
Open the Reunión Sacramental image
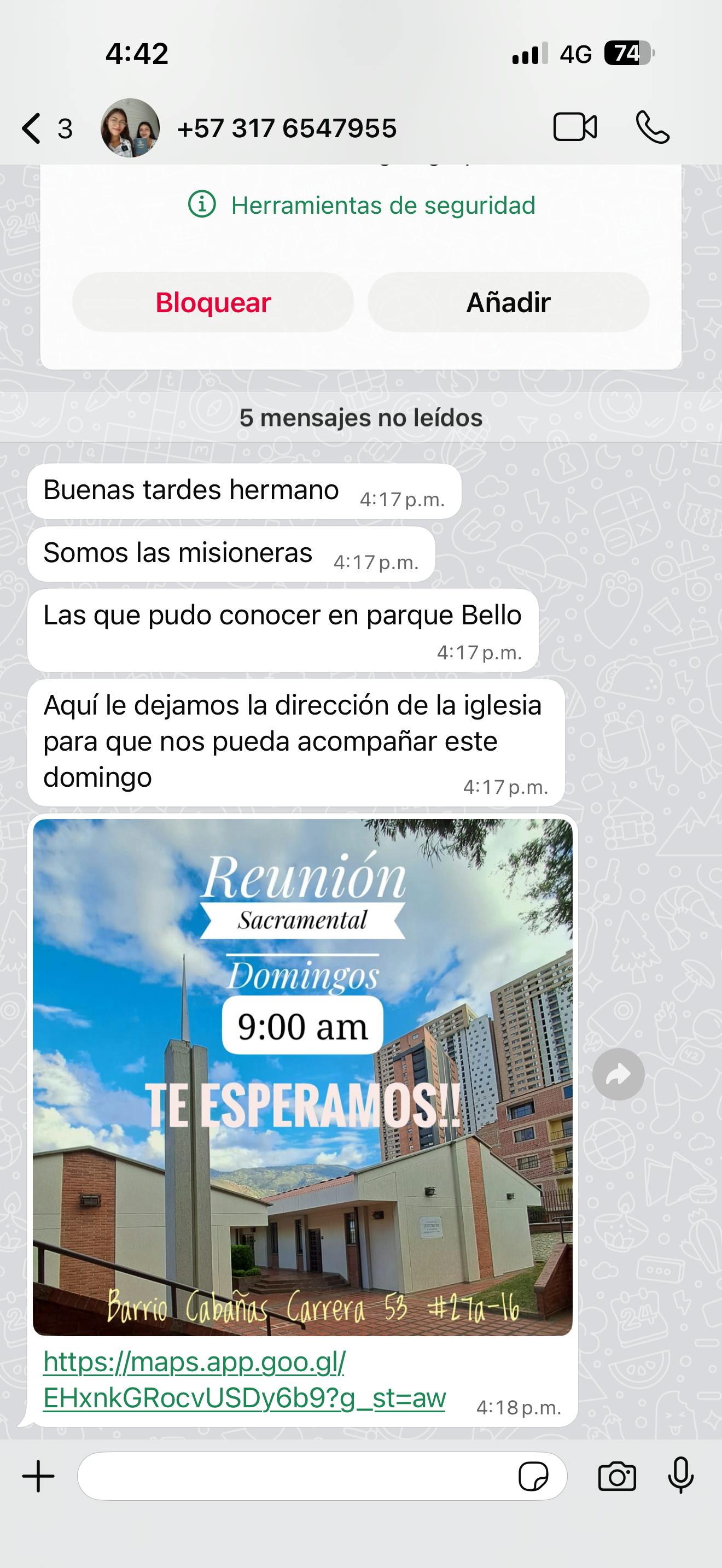[x=302, y=1078]
